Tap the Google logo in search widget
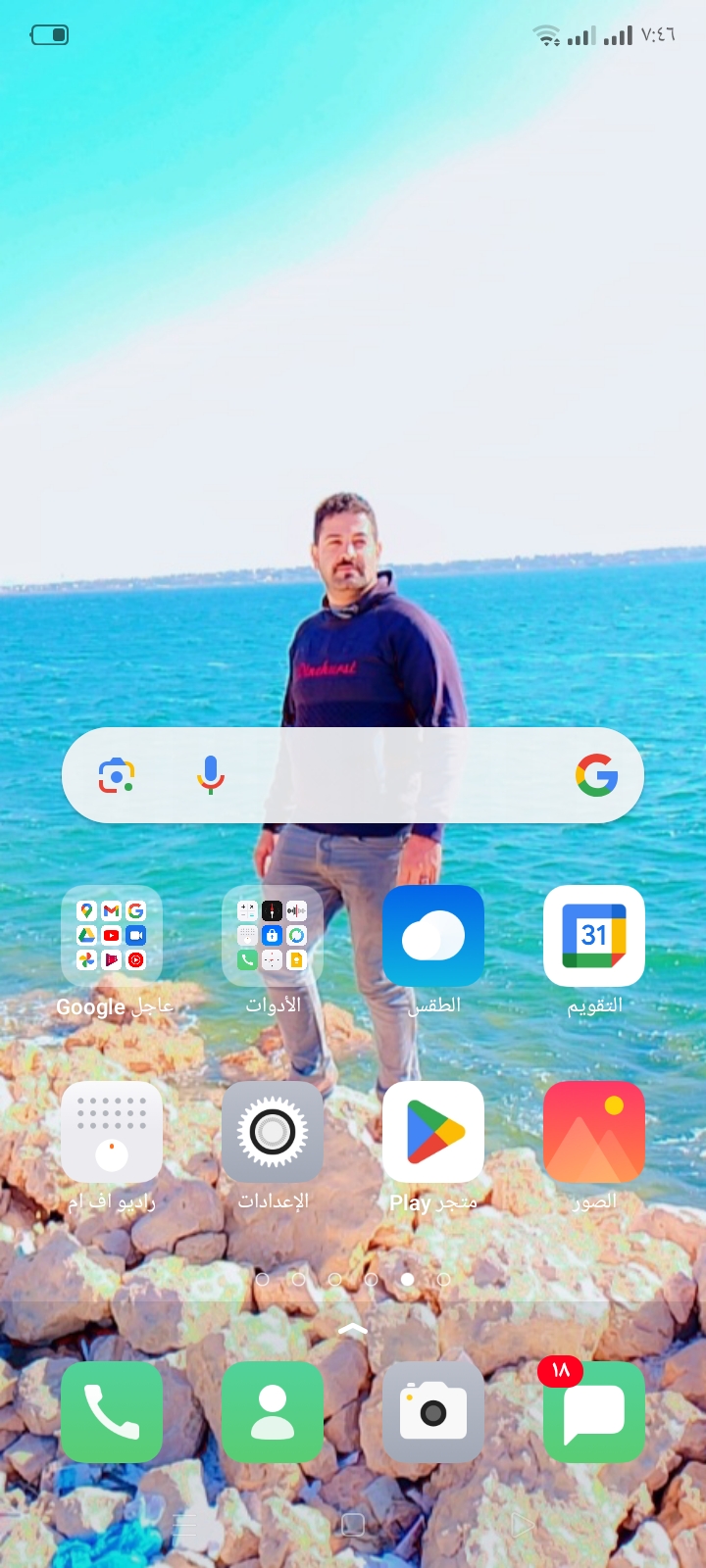The width and height of the screenshot is (706, 1568). [x=596, y=775]
